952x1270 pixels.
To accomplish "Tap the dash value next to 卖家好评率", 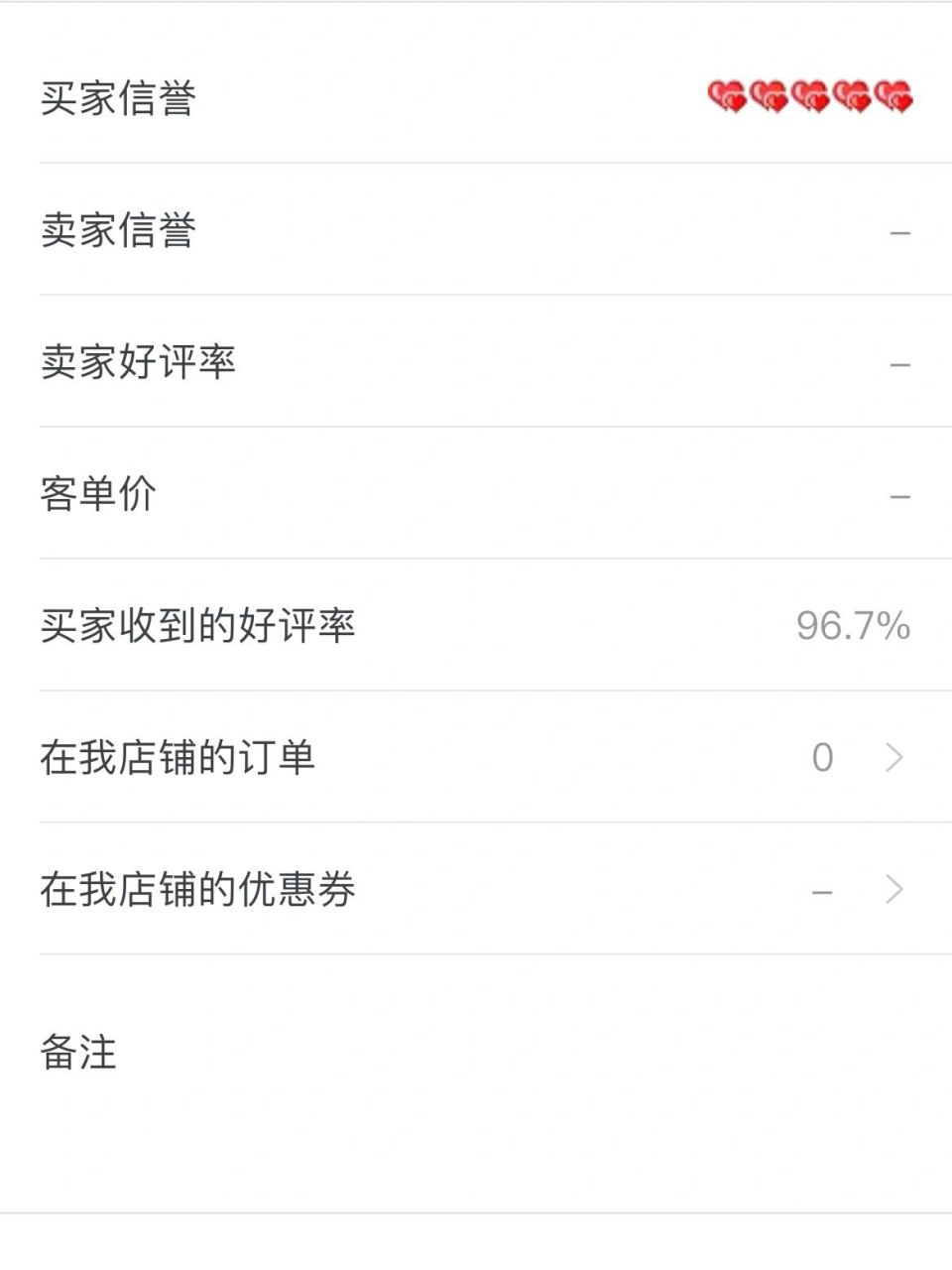I will [900, 362].
